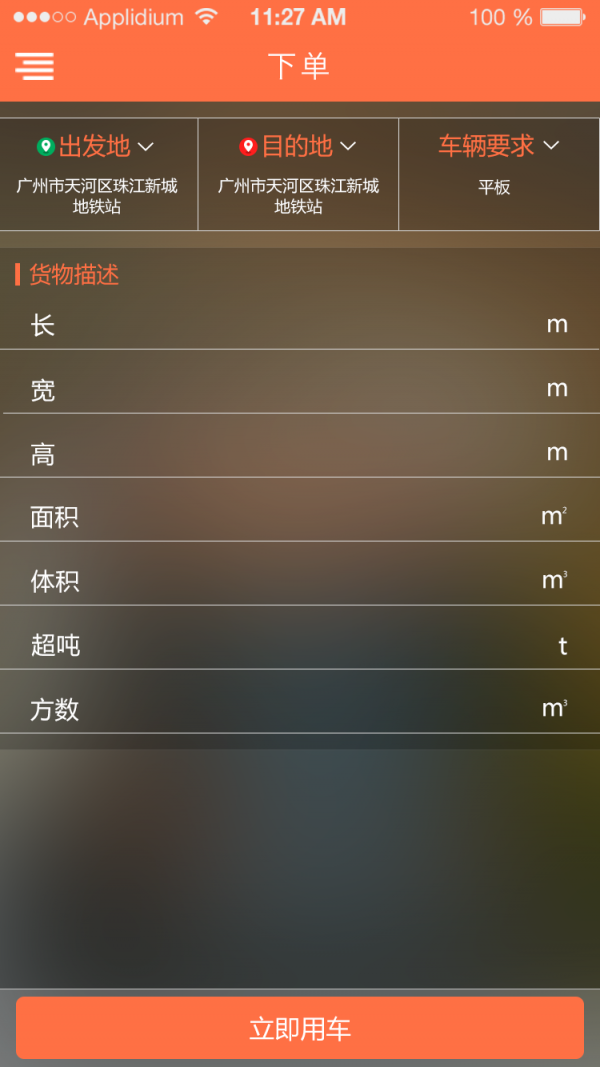Expand the 目的地 destination dropdown
Screen dimensions: 600x1067
(298, 147)
